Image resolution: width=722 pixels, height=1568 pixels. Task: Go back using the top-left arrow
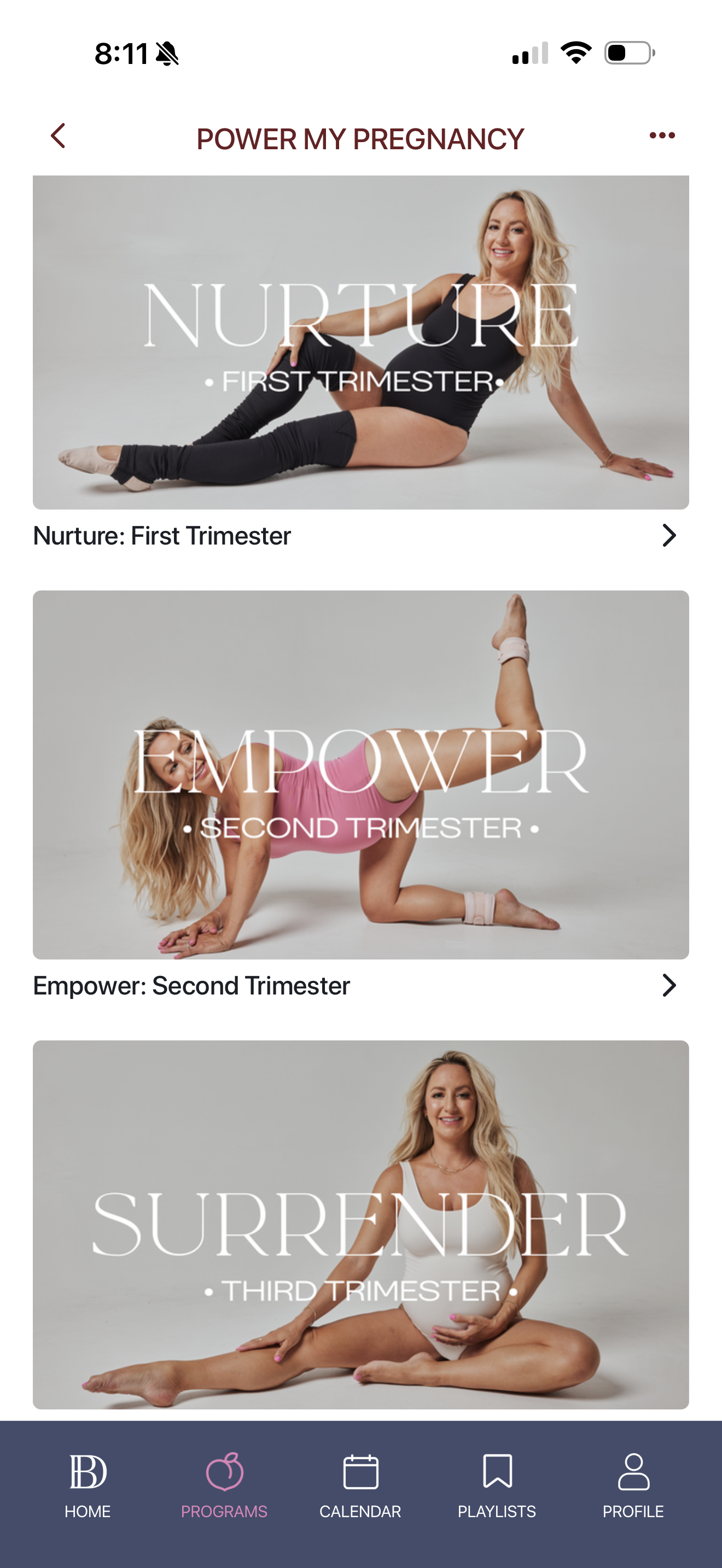(59, 136)
